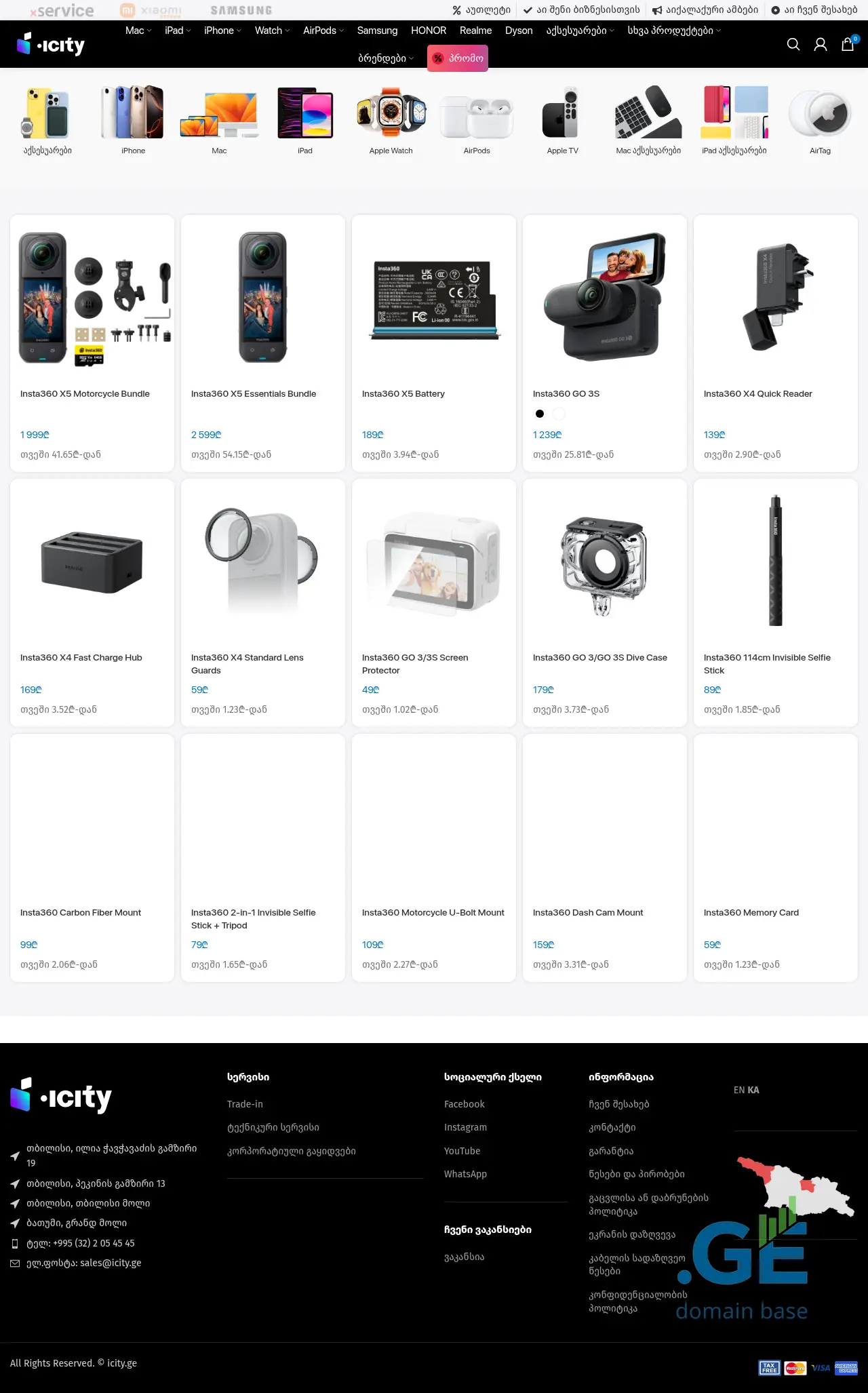868x1393 pixels.
Task: Choose the black color for Insta360 GO 3S
Action: point(540,414)
